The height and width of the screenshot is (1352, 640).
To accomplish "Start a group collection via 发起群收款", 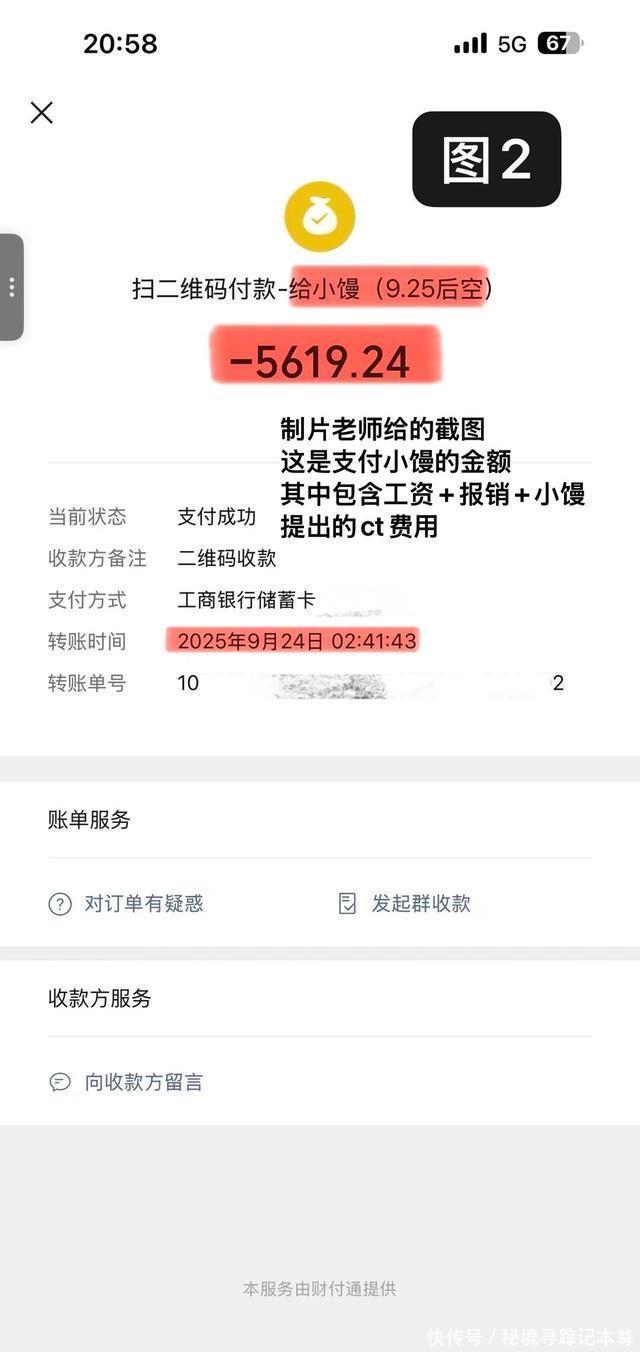I will [x=406, y=904].
